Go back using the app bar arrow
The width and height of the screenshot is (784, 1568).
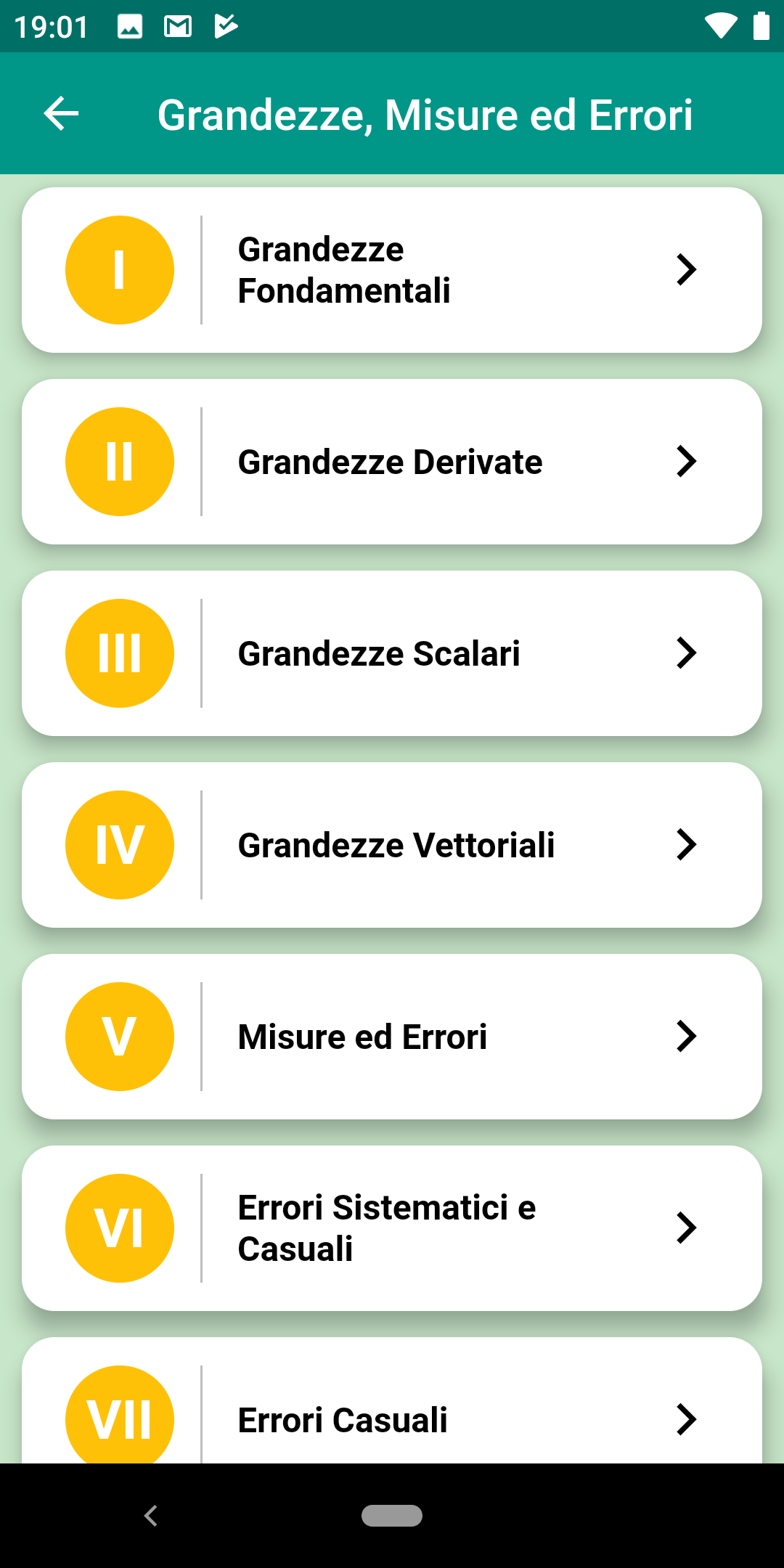coord(61,114)
